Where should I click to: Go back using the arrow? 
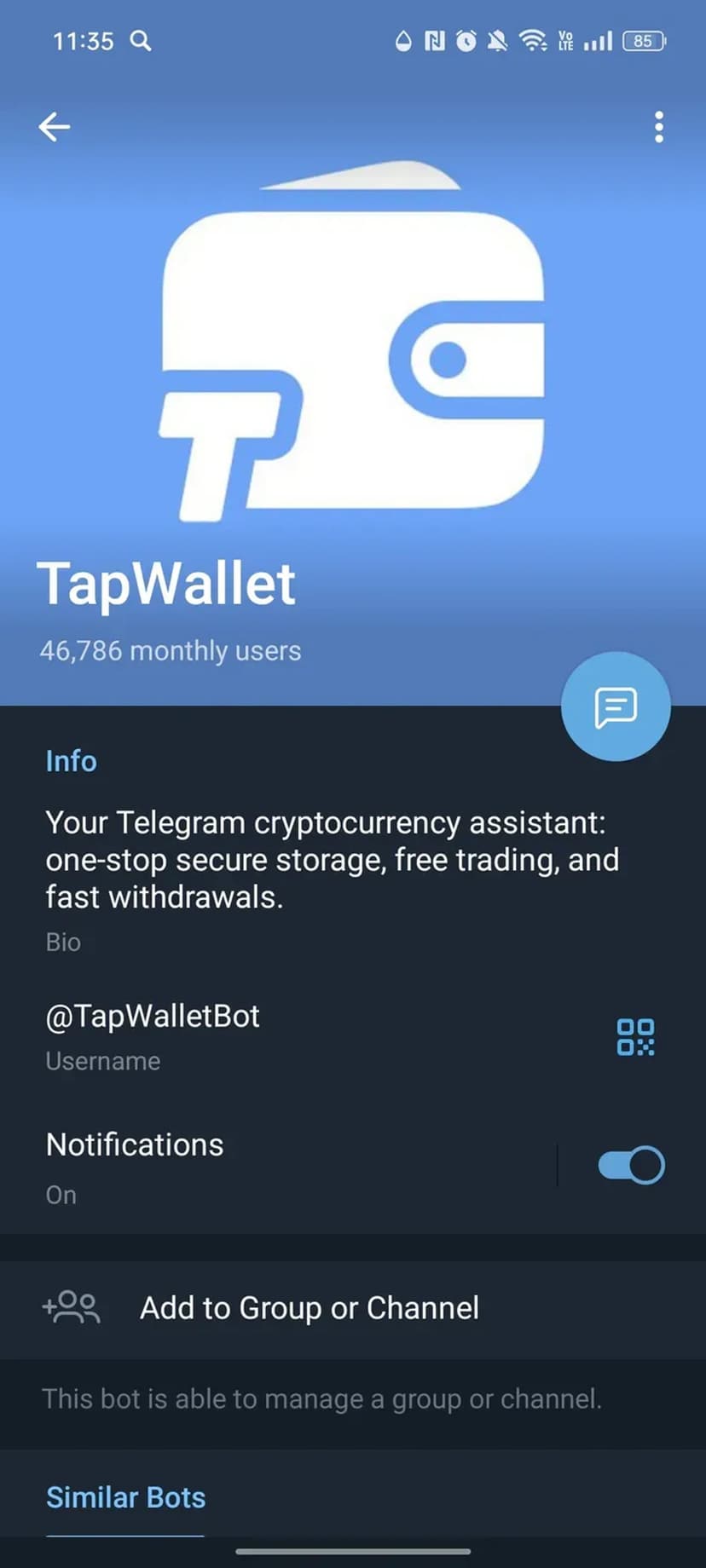[54, 127]
